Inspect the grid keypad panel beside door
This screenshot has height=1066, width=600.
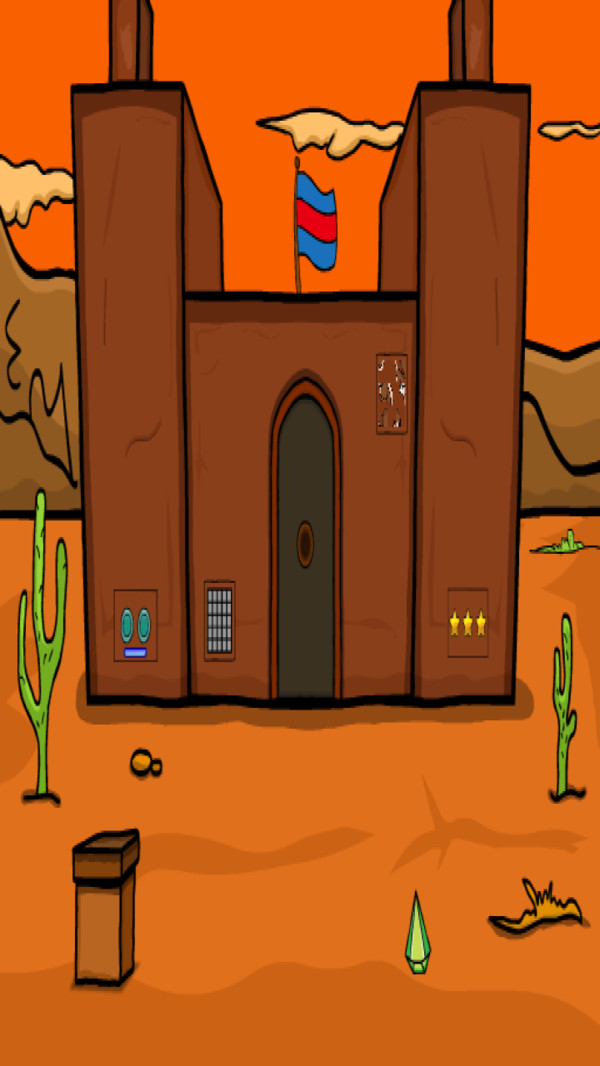[220, 621]
